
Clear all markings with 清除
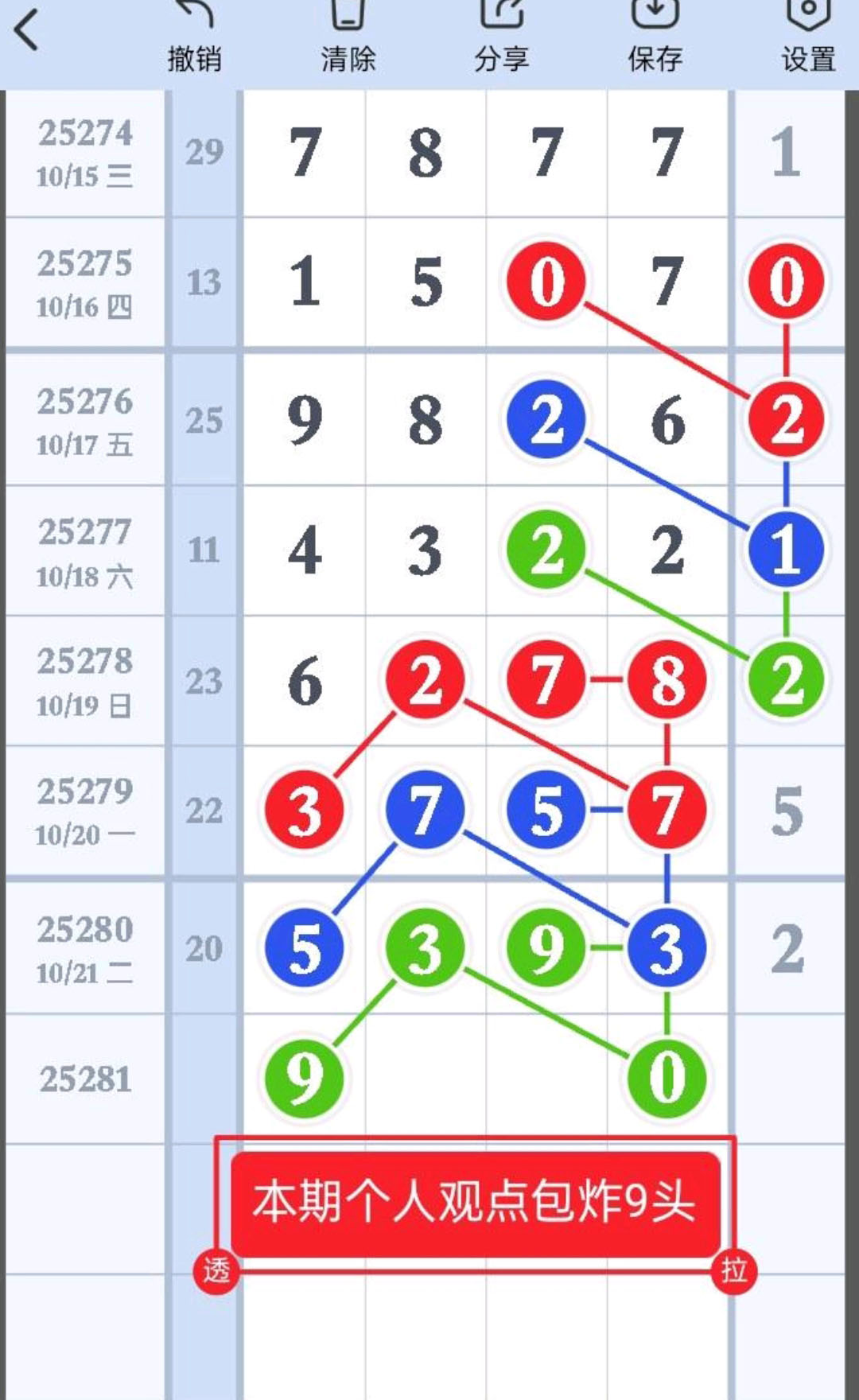tap(348, 36)
